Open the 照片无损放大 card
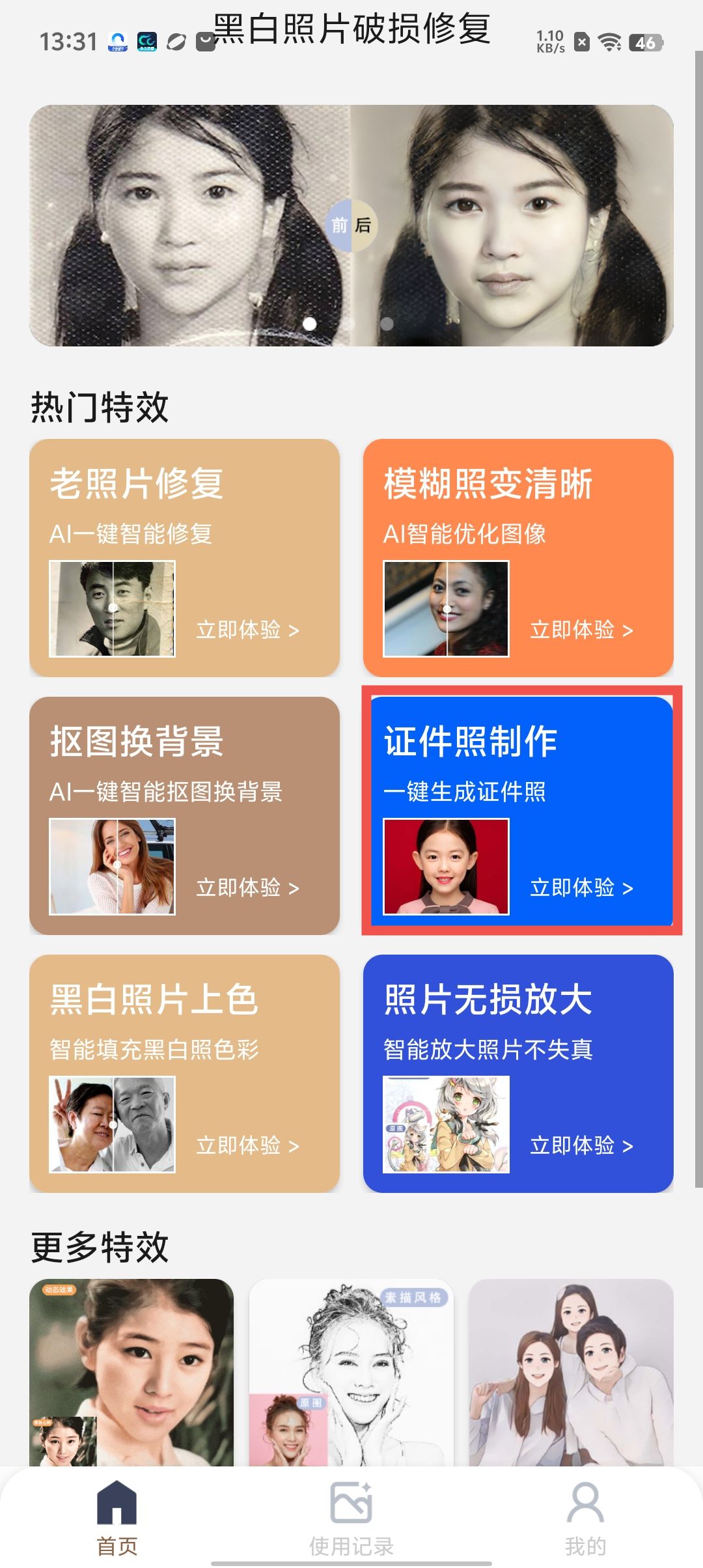Image resolution: width=703 pixels, height=1568 pixels. pos(517,1073)
